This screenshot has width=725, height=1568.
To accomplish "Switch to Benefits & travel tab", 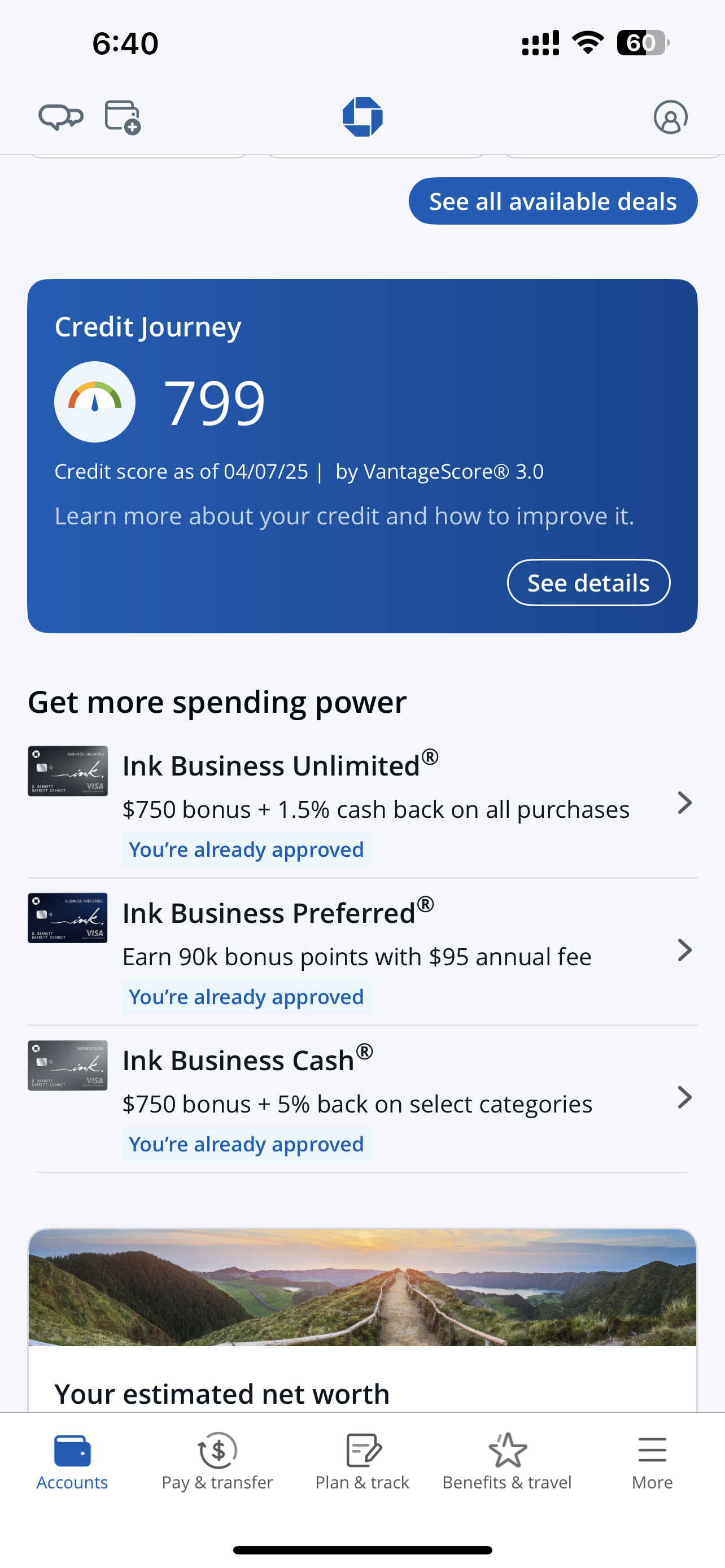I will tap(507, 1461).
